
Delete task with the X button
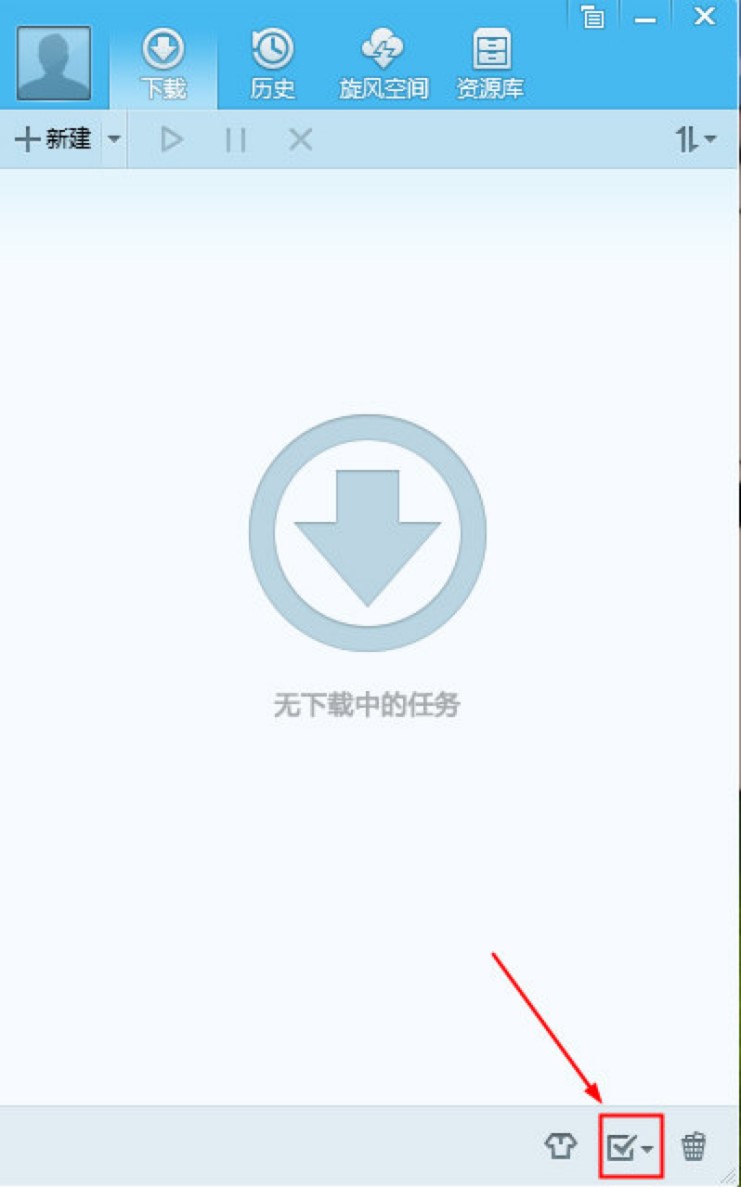(300, 139)
